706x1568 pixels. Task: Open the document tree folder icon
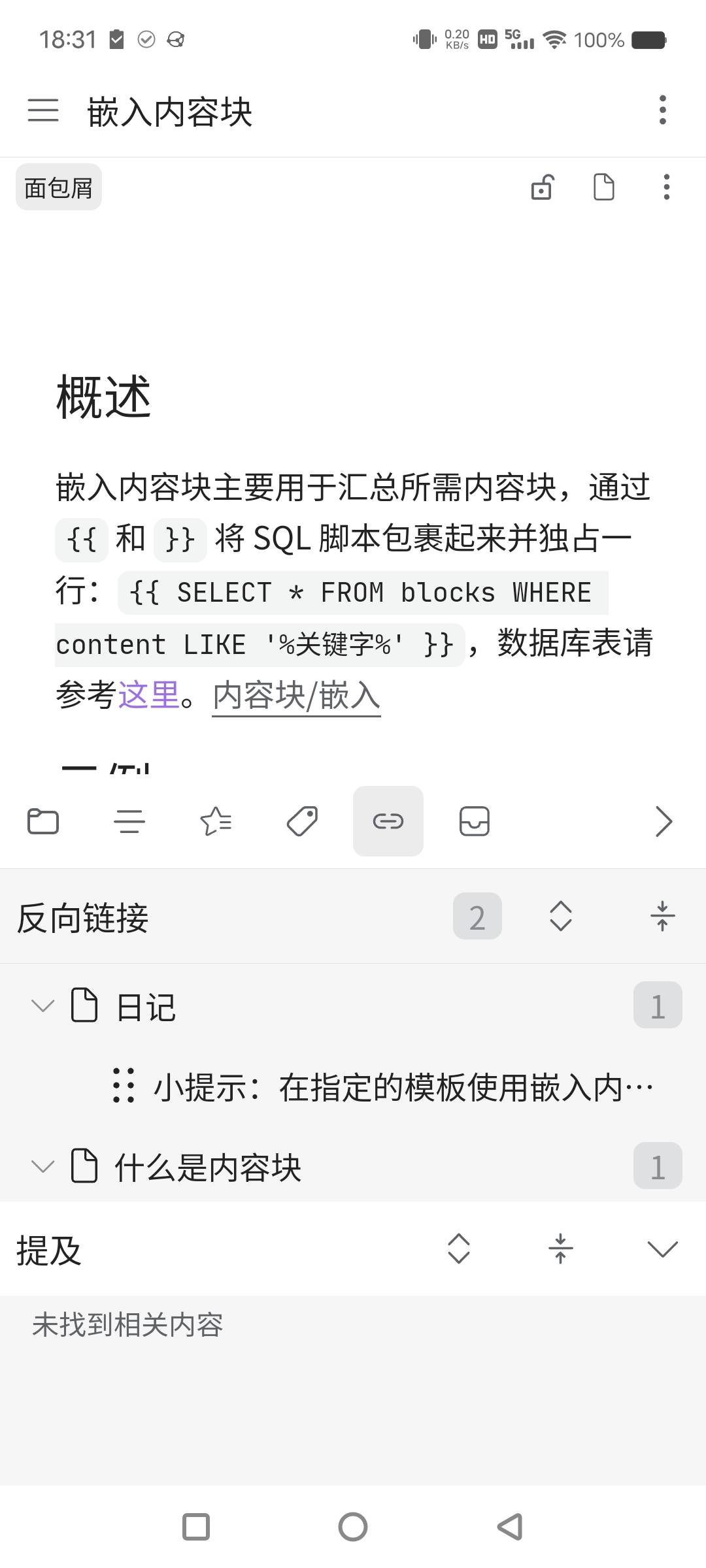pyautogui.click(x=44, y=821)
